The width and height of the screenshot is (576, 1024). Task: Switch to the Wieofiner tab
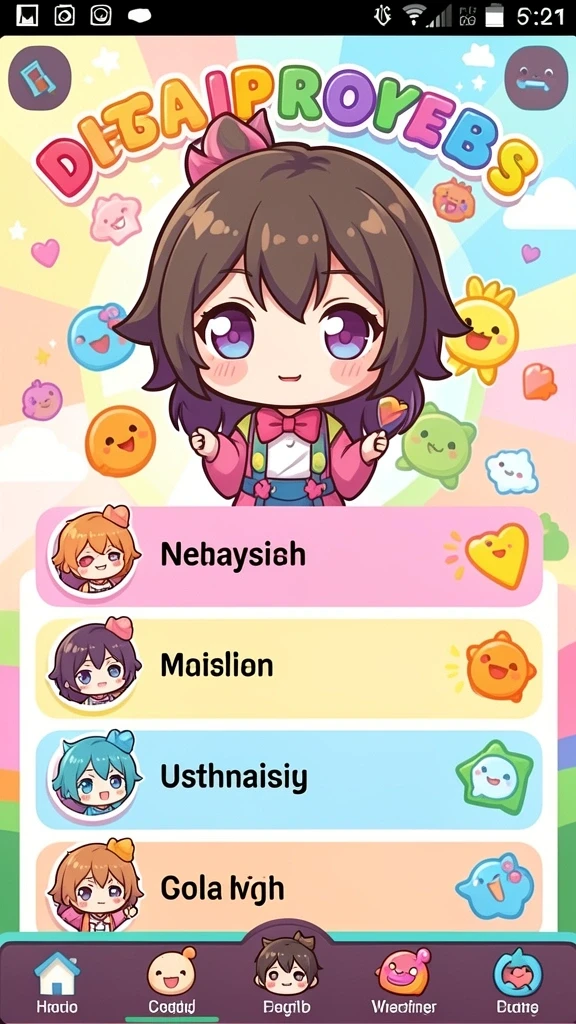404,980
